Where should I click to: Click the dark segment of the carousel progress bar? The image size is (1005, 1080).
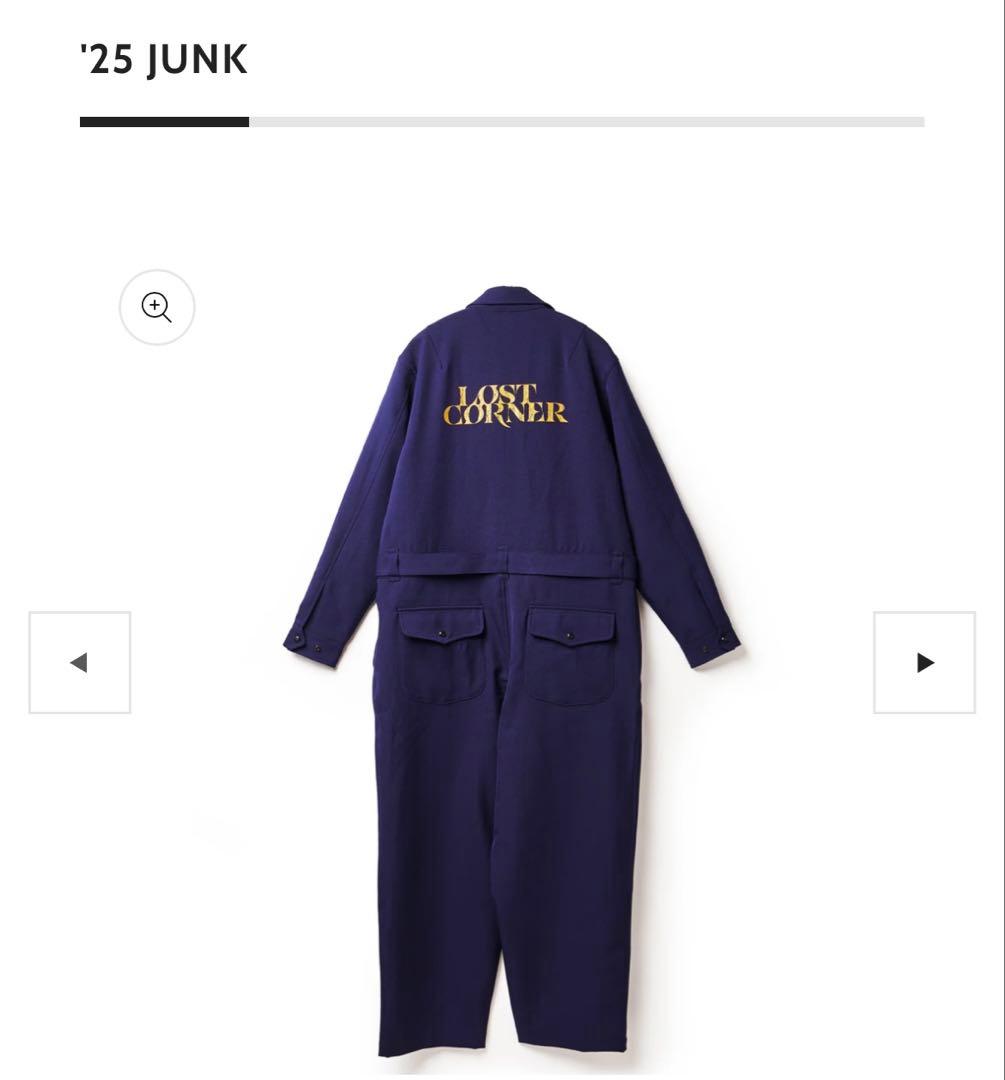click(164, 122)
